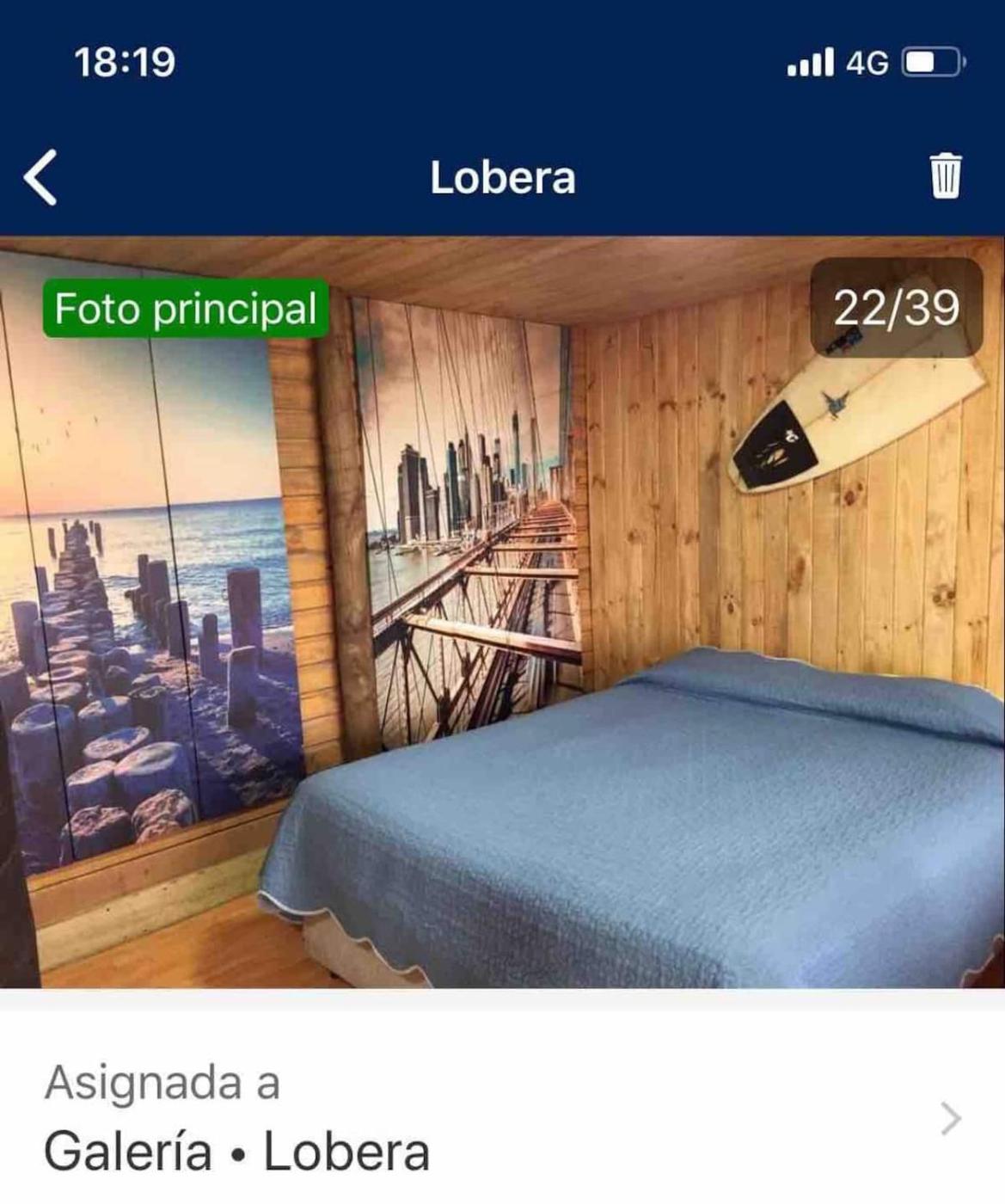Go back from the Lobera photo
This screenshot has height=1204, width=1005.
click(x=40, y=177)
